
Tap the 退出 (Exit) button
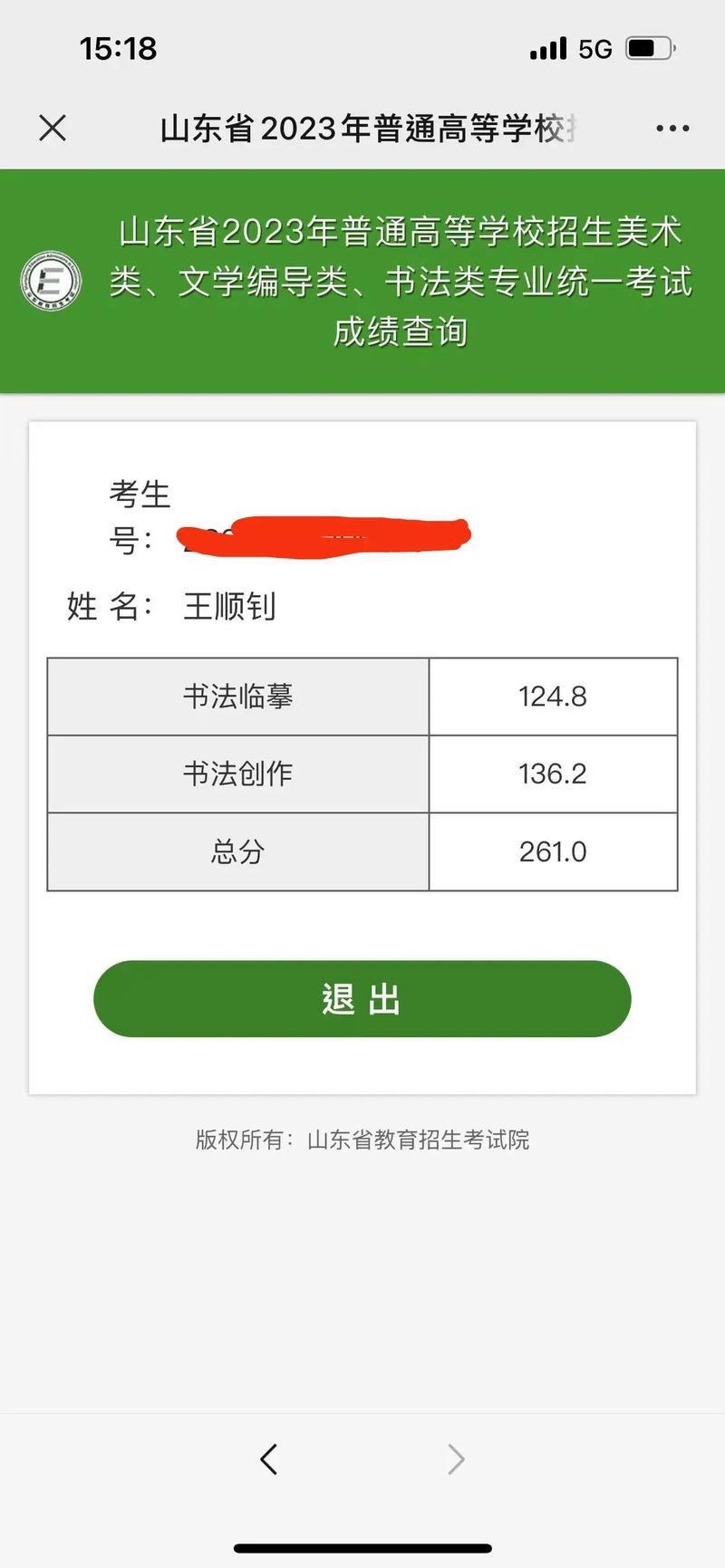[x=362, y=998]
